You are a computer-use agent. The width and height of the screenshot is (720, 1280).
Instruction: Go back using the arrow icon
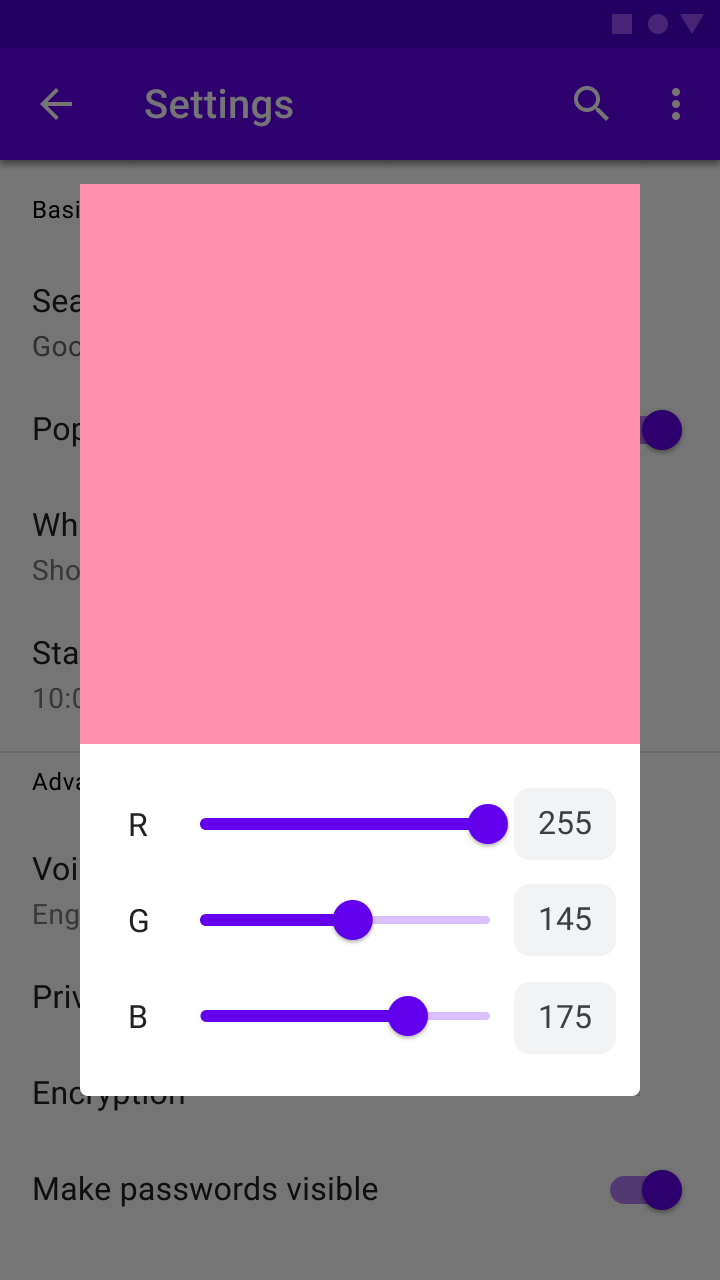[56, 104]
